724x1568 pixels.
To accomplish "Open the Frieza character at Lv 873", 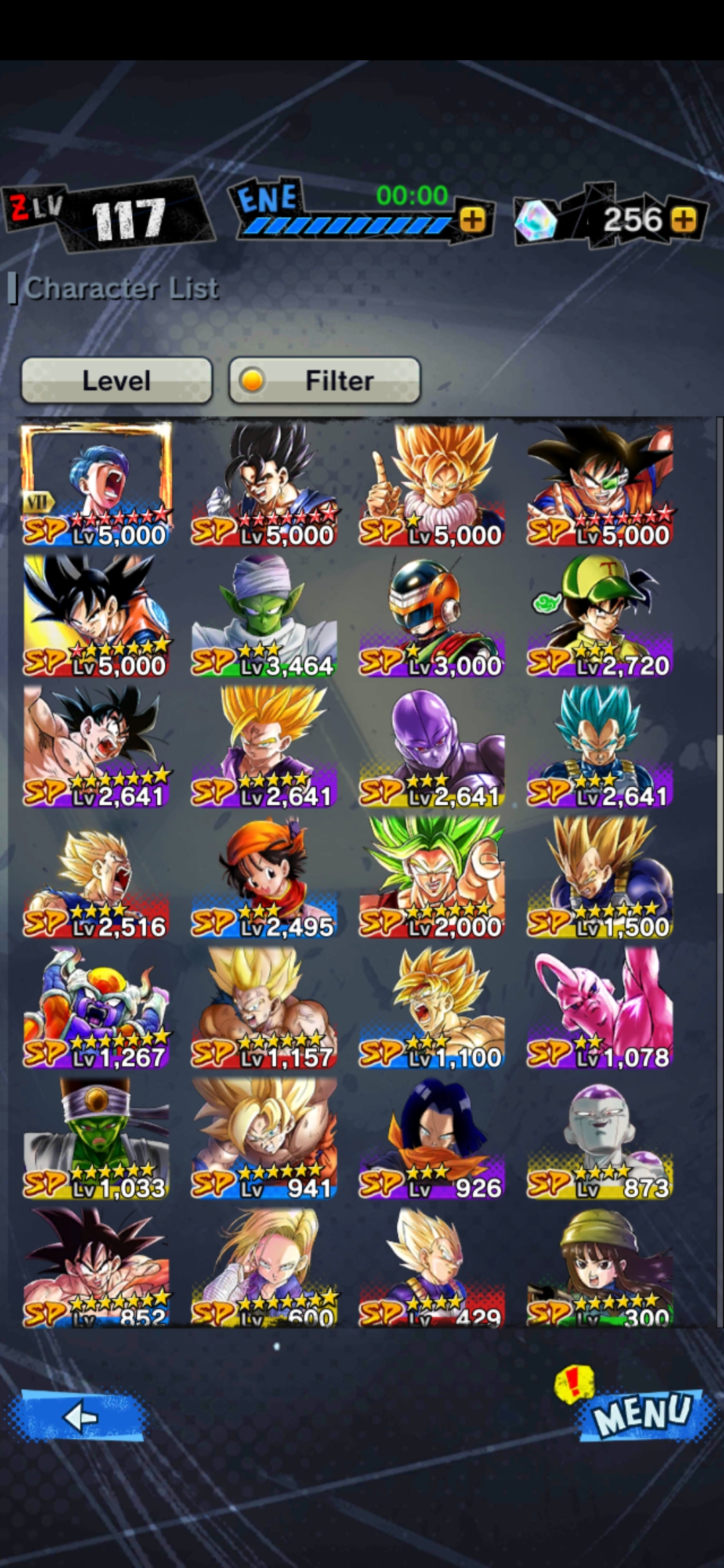I will 599,1138.
